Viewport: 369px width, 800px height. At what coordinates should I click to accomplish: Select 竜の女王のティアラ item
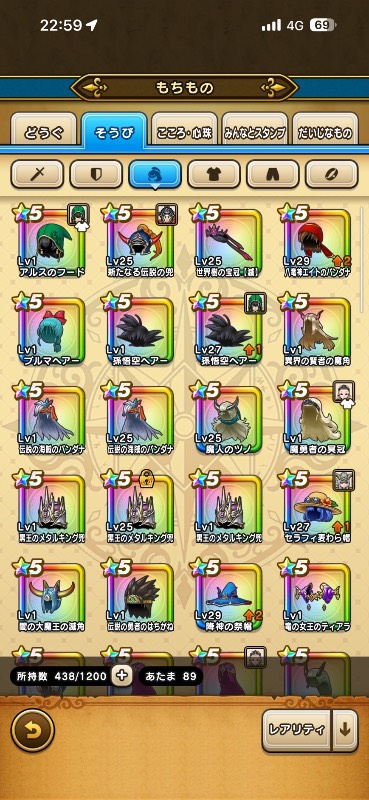(317, 595)
